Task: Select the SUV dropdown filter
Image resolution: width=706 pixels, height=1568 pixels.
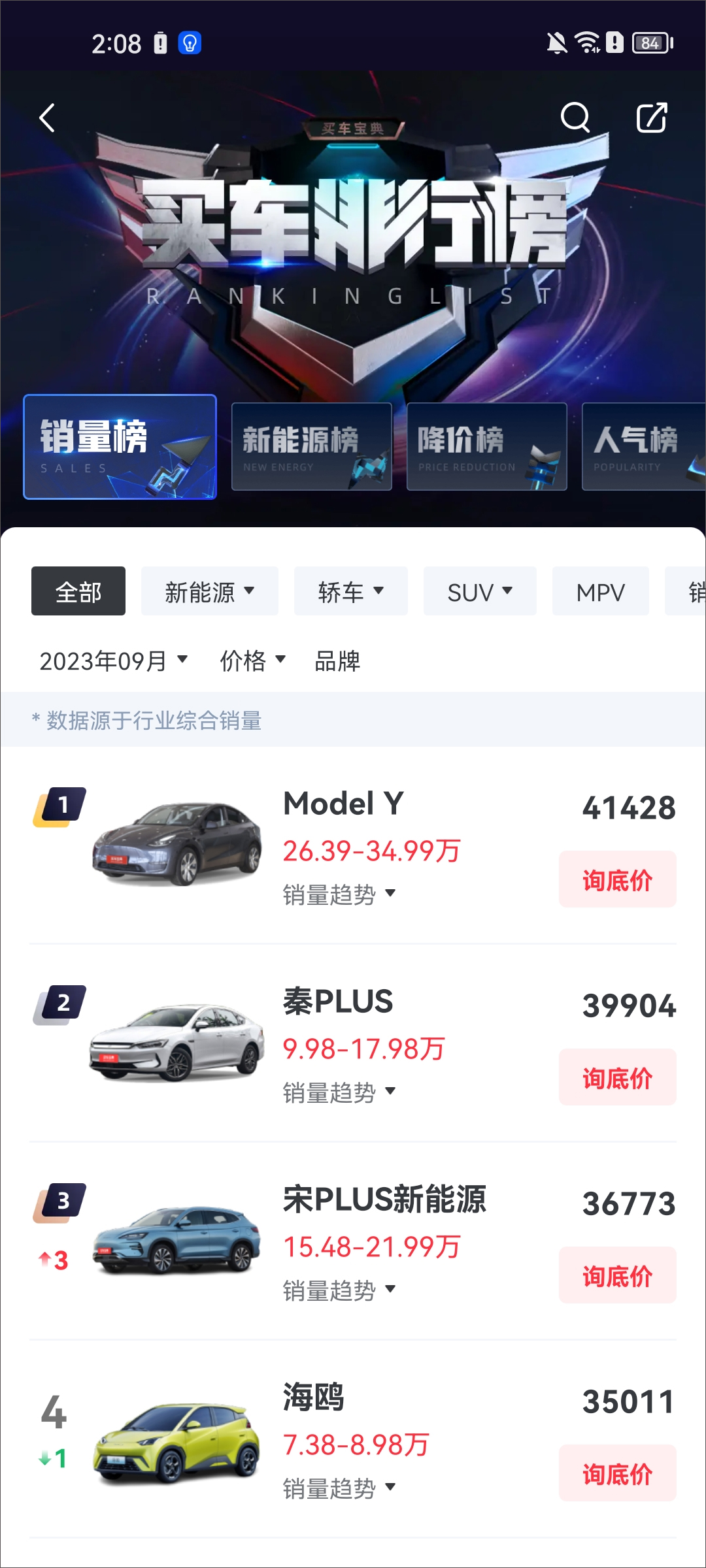Action: [x=479, y=591]
